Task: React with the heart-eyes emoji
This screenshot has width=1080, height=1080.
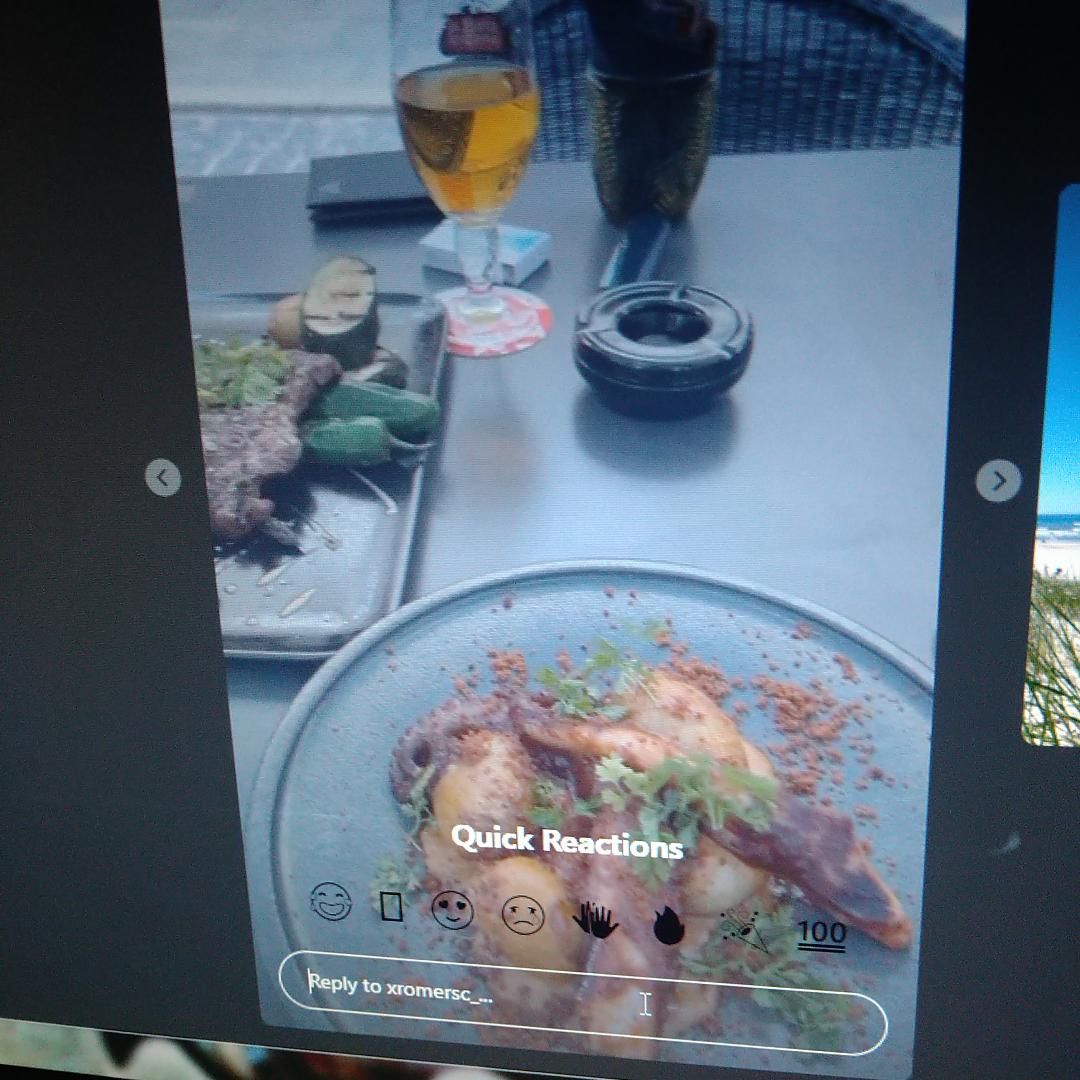Action: [452, 910]
